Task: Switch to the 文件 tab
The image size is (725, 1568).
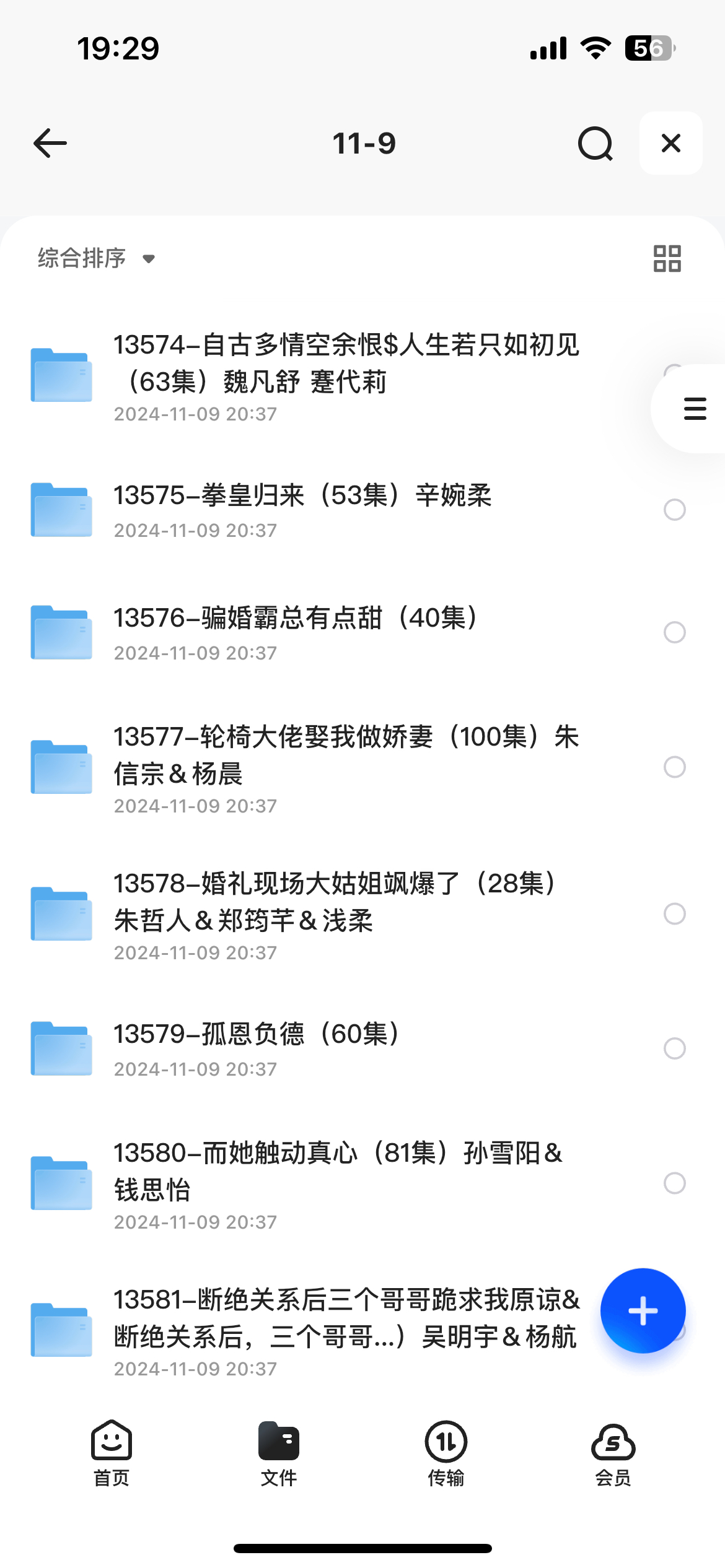Action: 279,1453
